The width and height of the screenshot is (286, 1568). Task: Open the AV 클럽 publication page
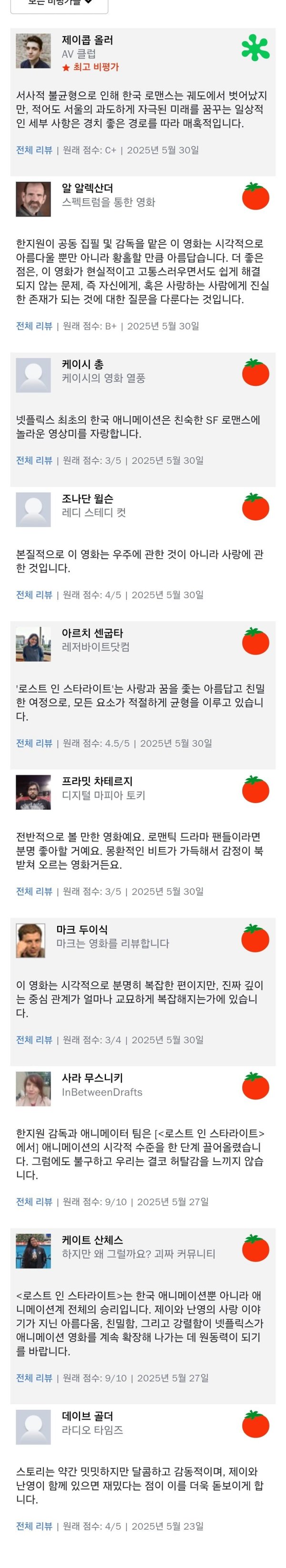(x=79, y=53)
